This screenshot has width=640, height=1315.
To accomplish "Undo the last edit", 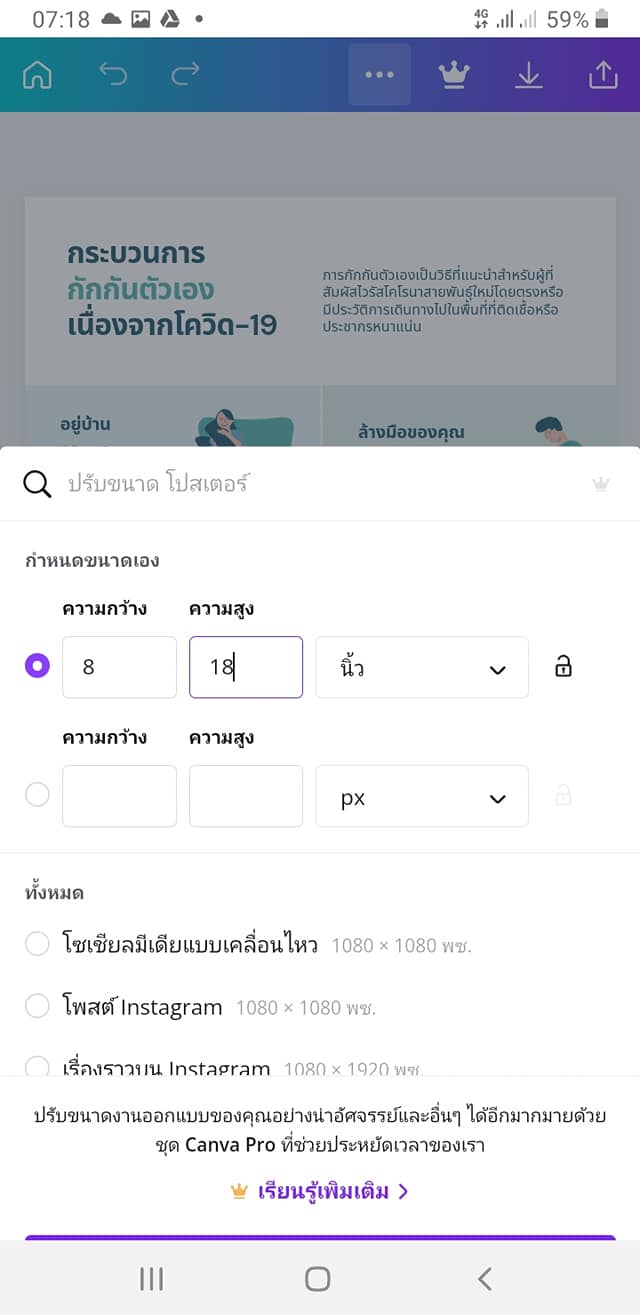I will [113, 76].
